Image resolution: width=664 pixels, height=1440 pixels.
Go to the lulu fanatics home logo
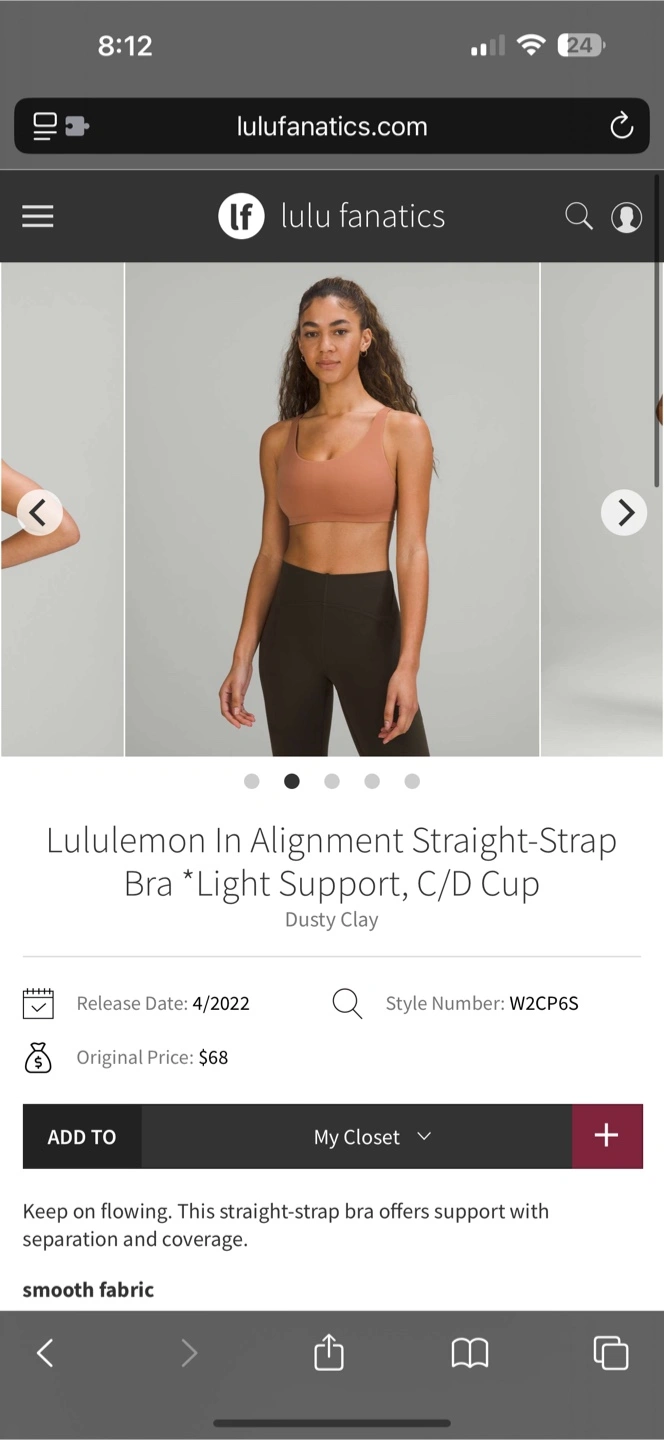[332, 216]
